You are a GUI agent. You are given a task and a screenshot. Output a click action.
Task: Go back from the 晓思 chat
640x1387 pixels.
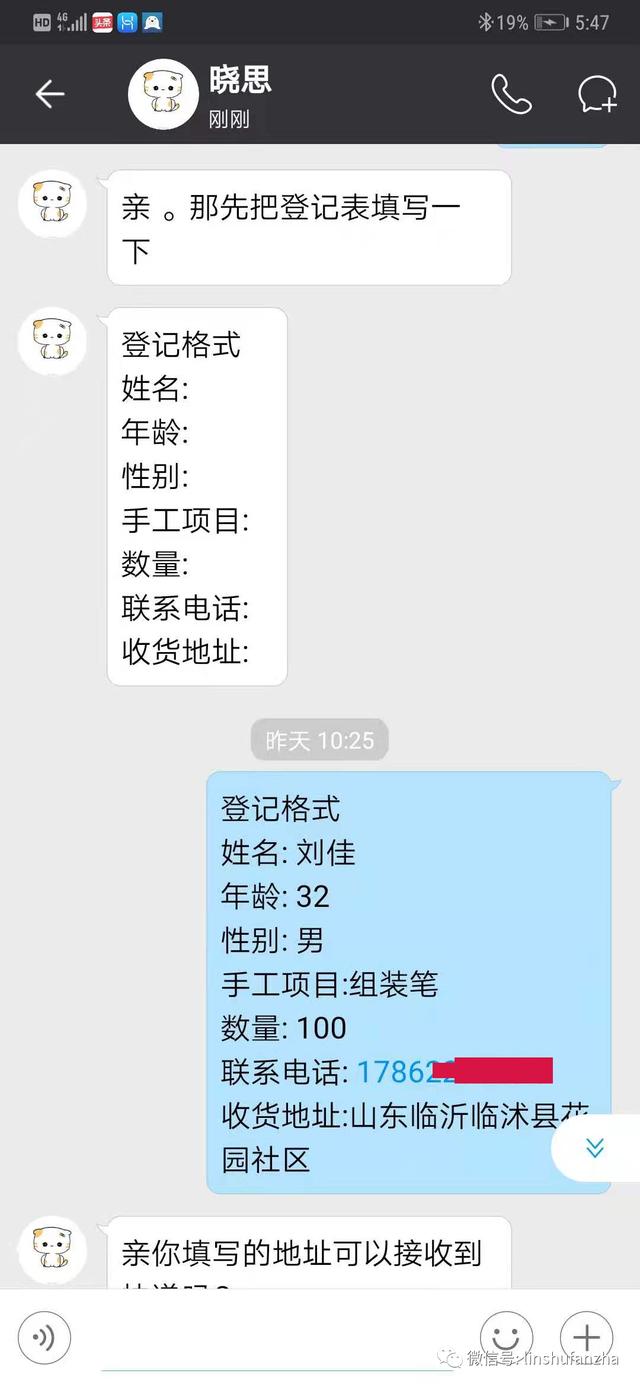tap(49, 94)
